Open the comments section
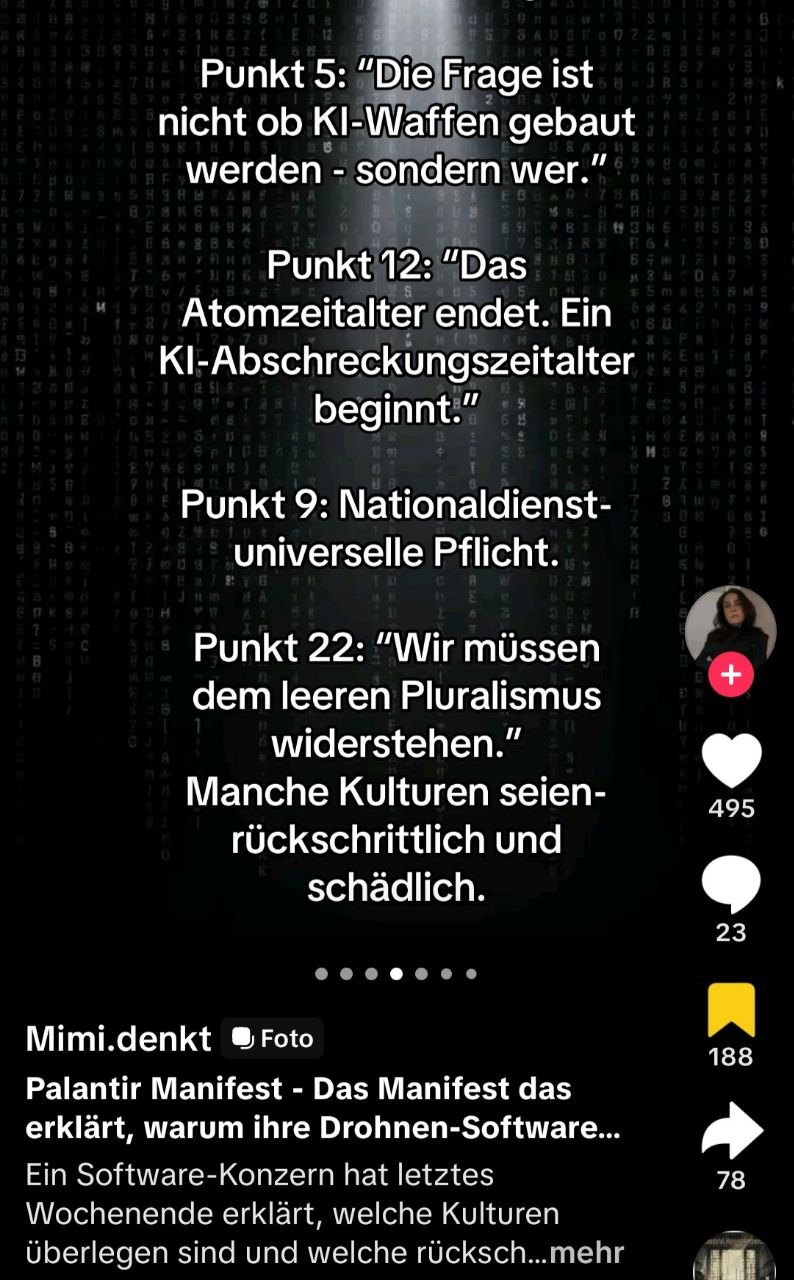794x1280 pixels. pyautogui.click(x=731, y=884)
